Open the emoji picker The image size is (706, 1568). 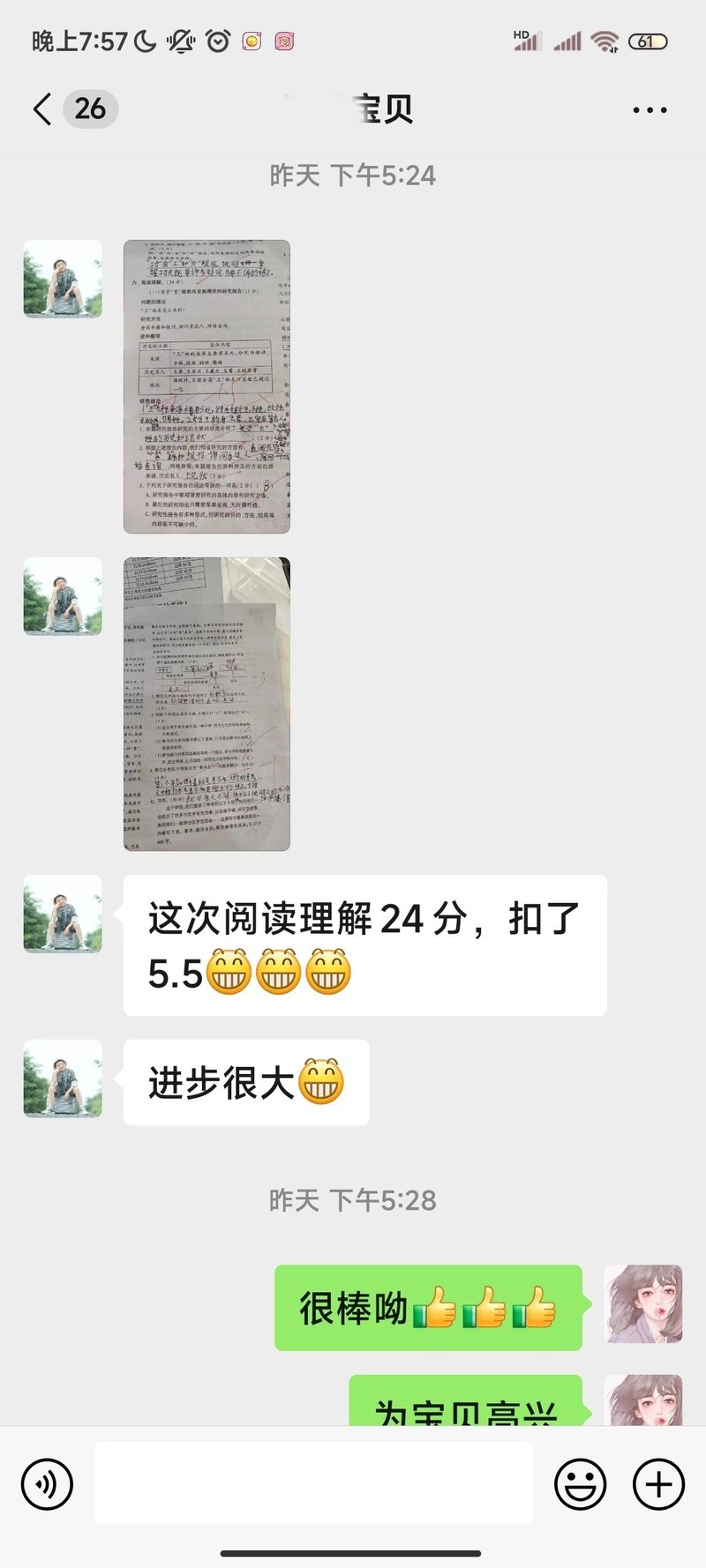point(580,1484)
